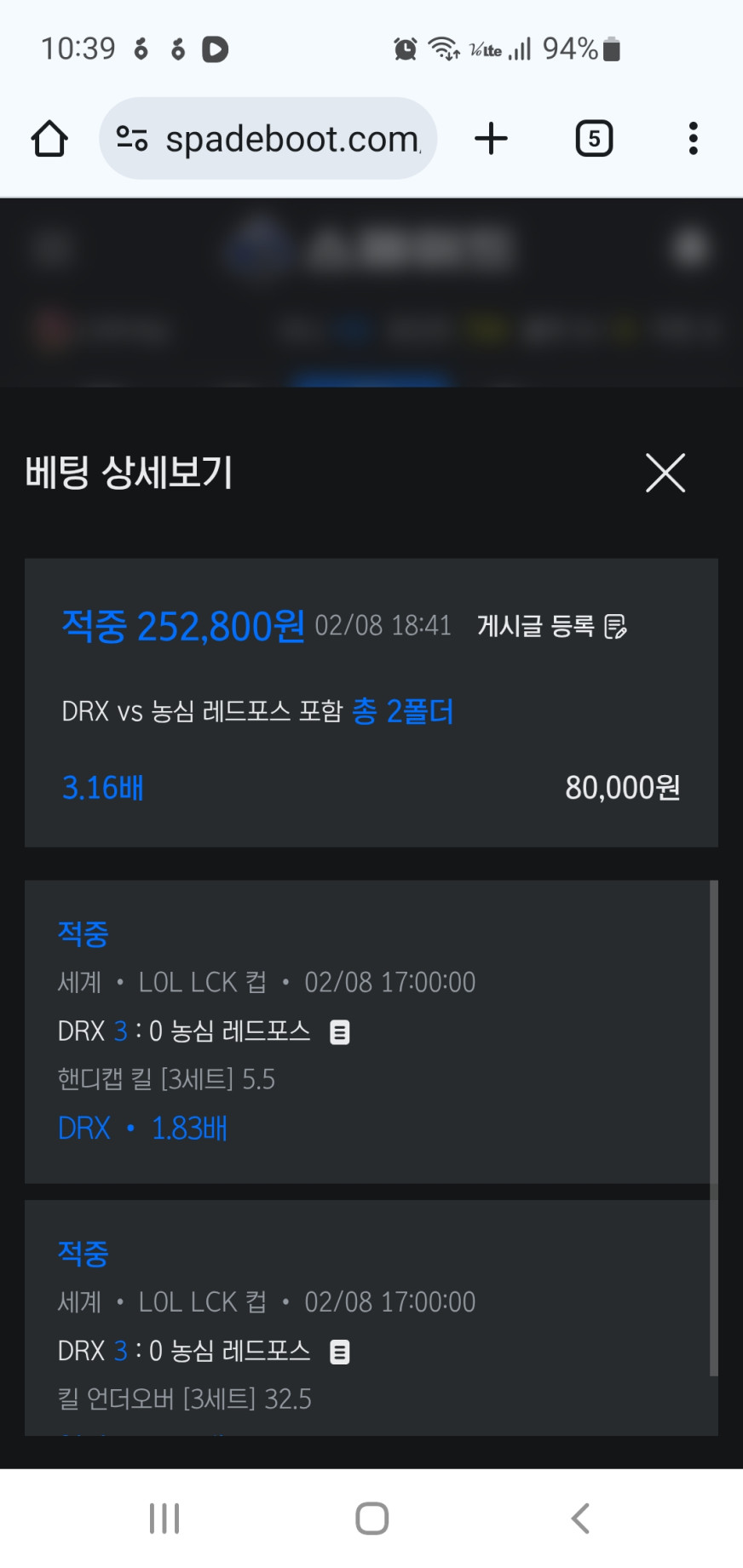Open a new browser tab
Screen dimensions: 743x1568
pos(491,139)
